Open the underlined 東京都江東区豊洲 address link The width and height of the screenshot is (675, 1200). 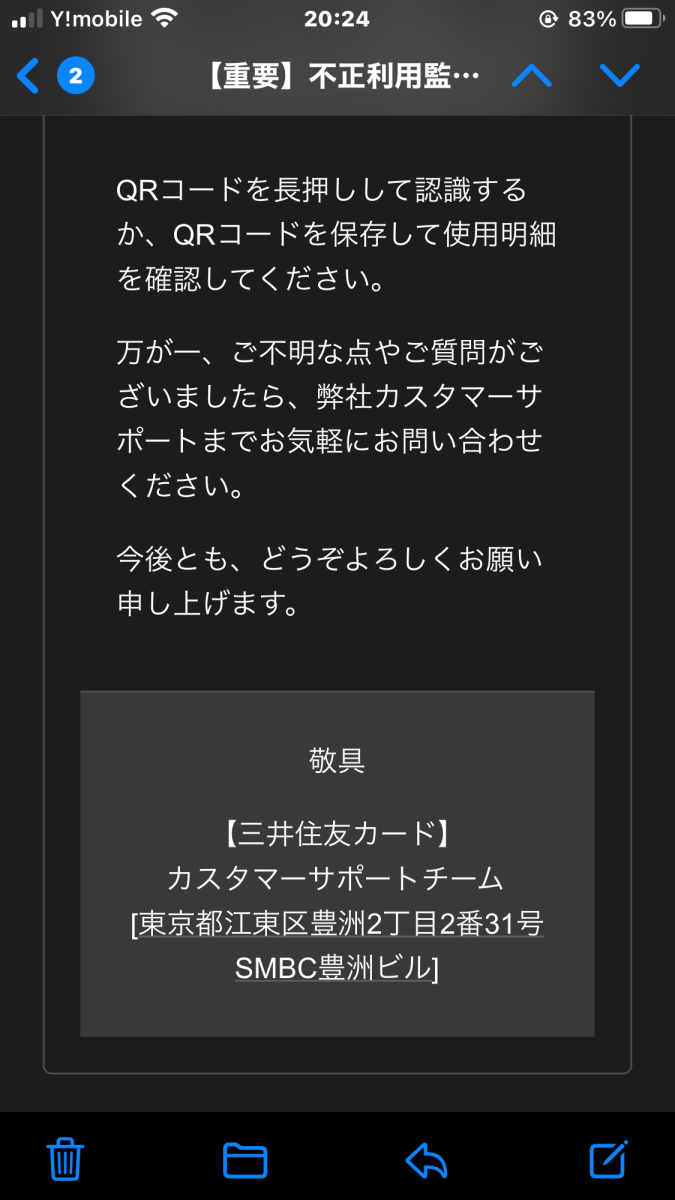click(x=338, y=922)
